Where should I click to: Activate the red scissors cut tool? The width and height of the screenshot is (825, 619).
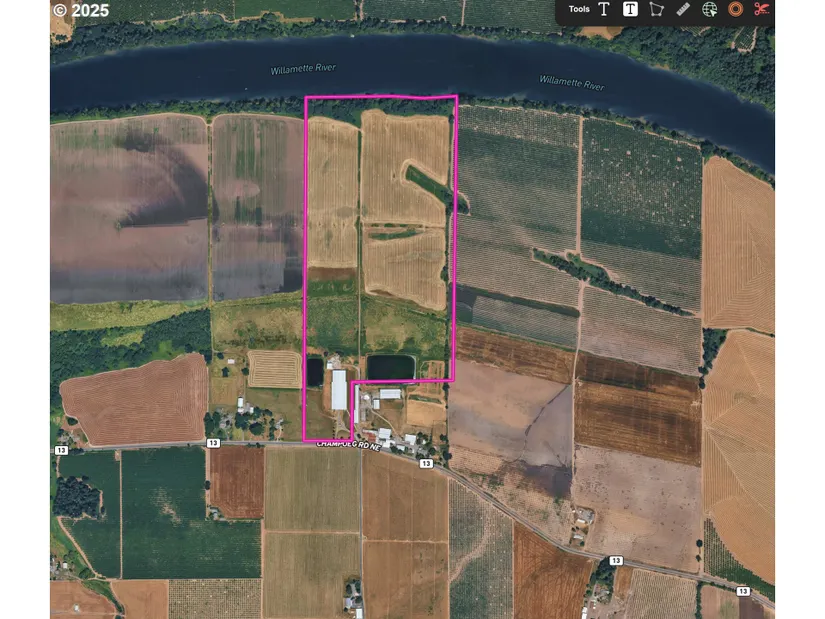[x=761, y=9]
